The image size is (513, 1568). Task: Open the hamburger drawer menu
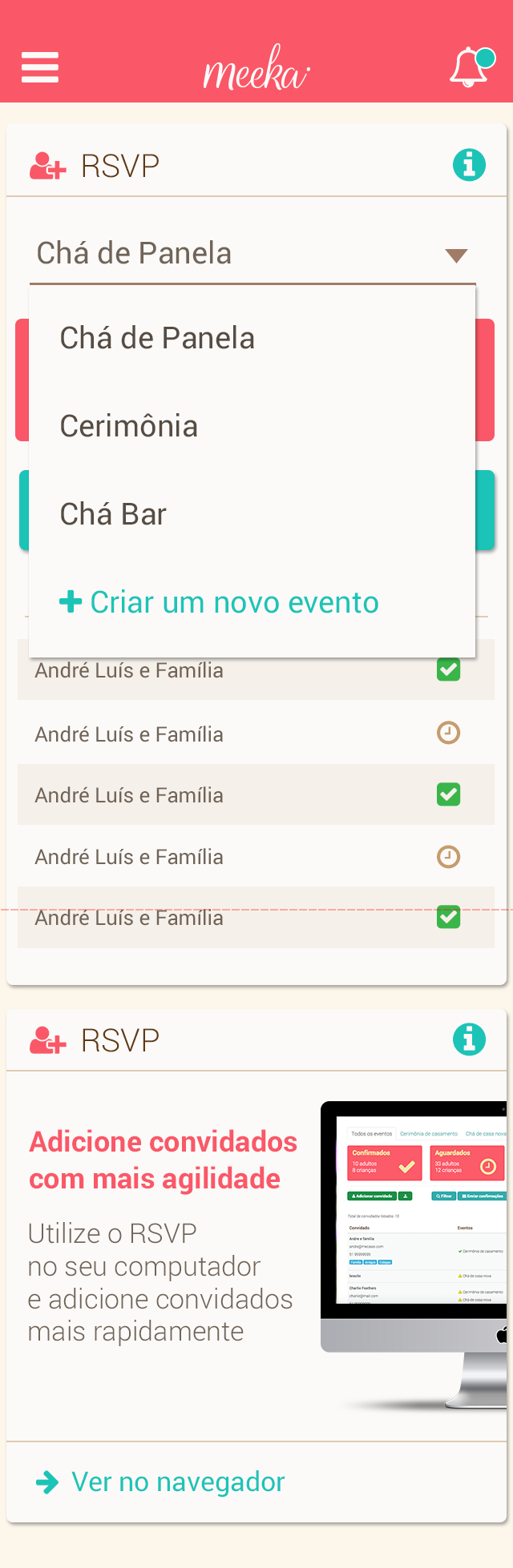(40, 67)
